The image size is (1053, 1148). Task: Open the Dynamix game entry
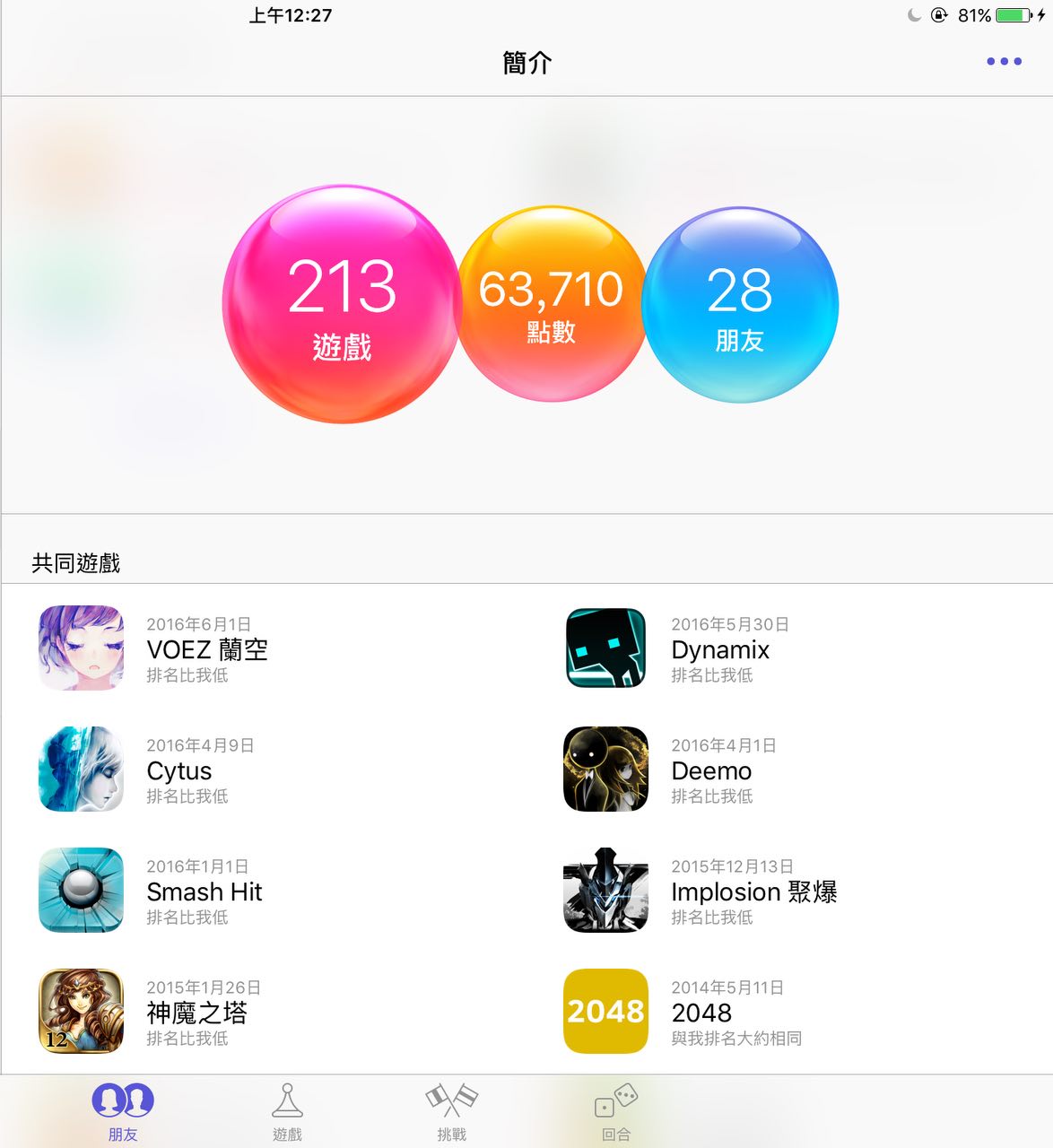[x=719, y=649]
